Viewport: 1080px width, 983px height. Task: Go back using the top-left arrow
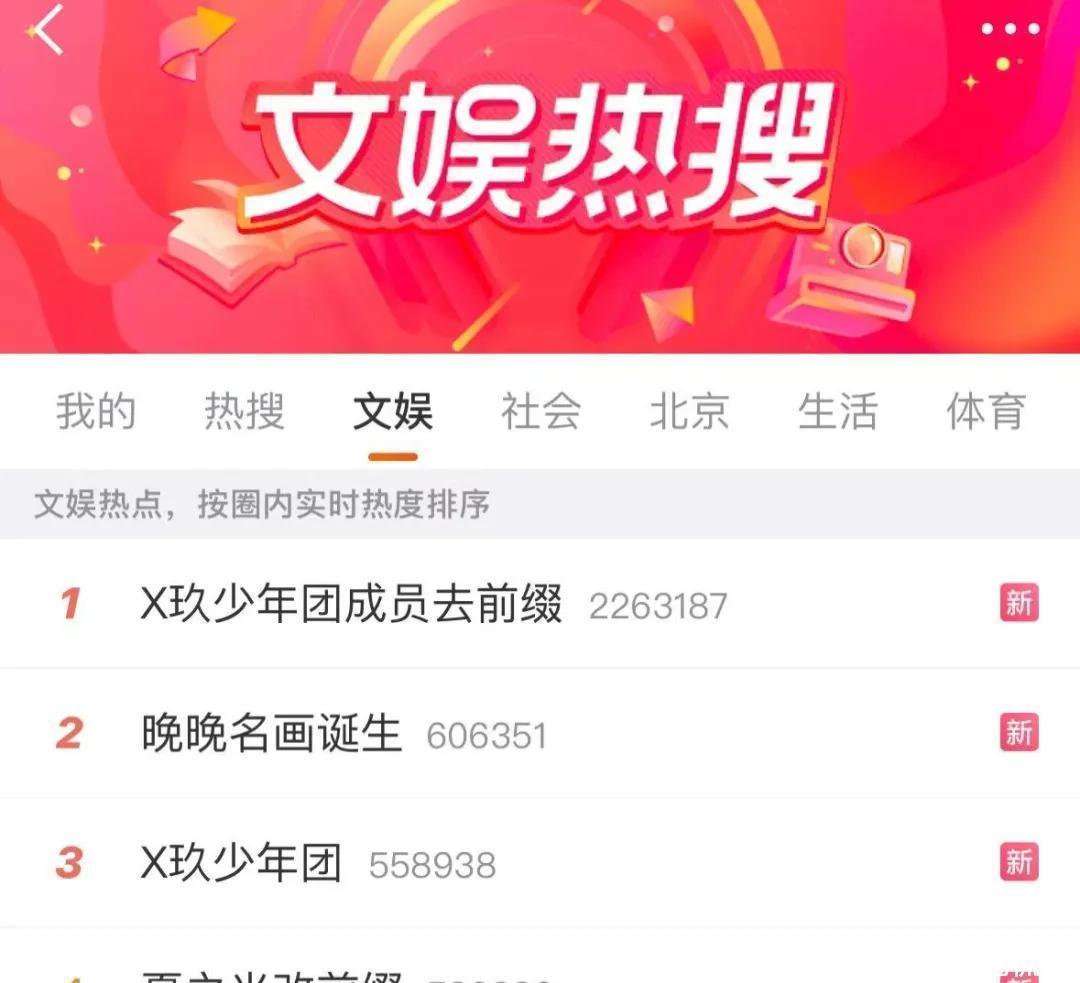46,30
